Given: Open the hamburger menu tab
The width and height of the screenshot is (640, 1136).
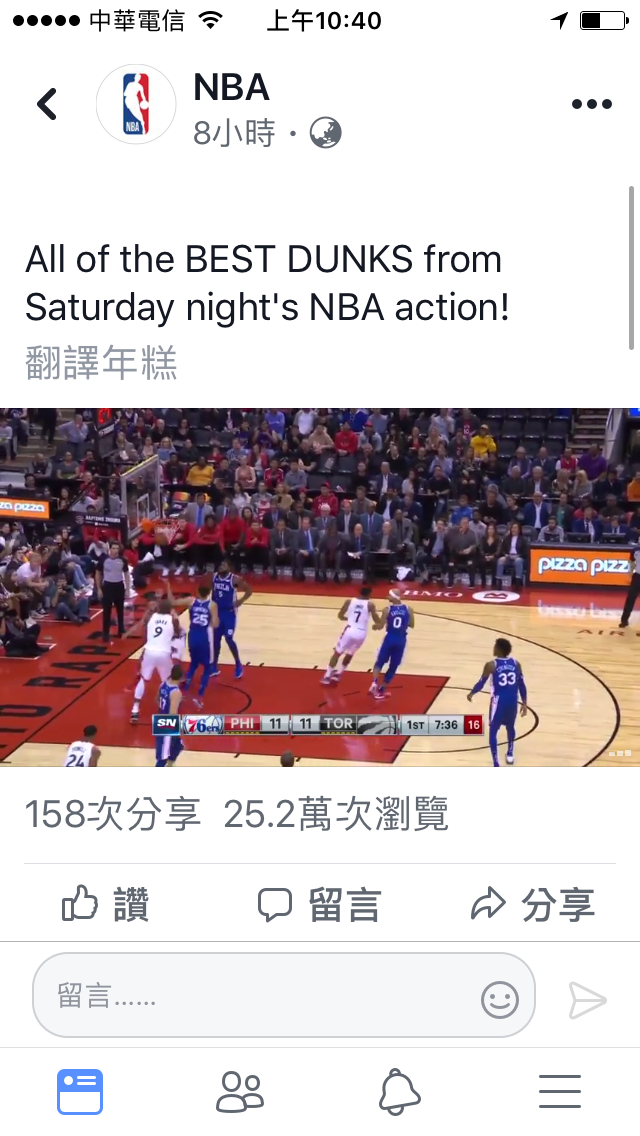Looking at the screenshot, I should [560, 1091].
